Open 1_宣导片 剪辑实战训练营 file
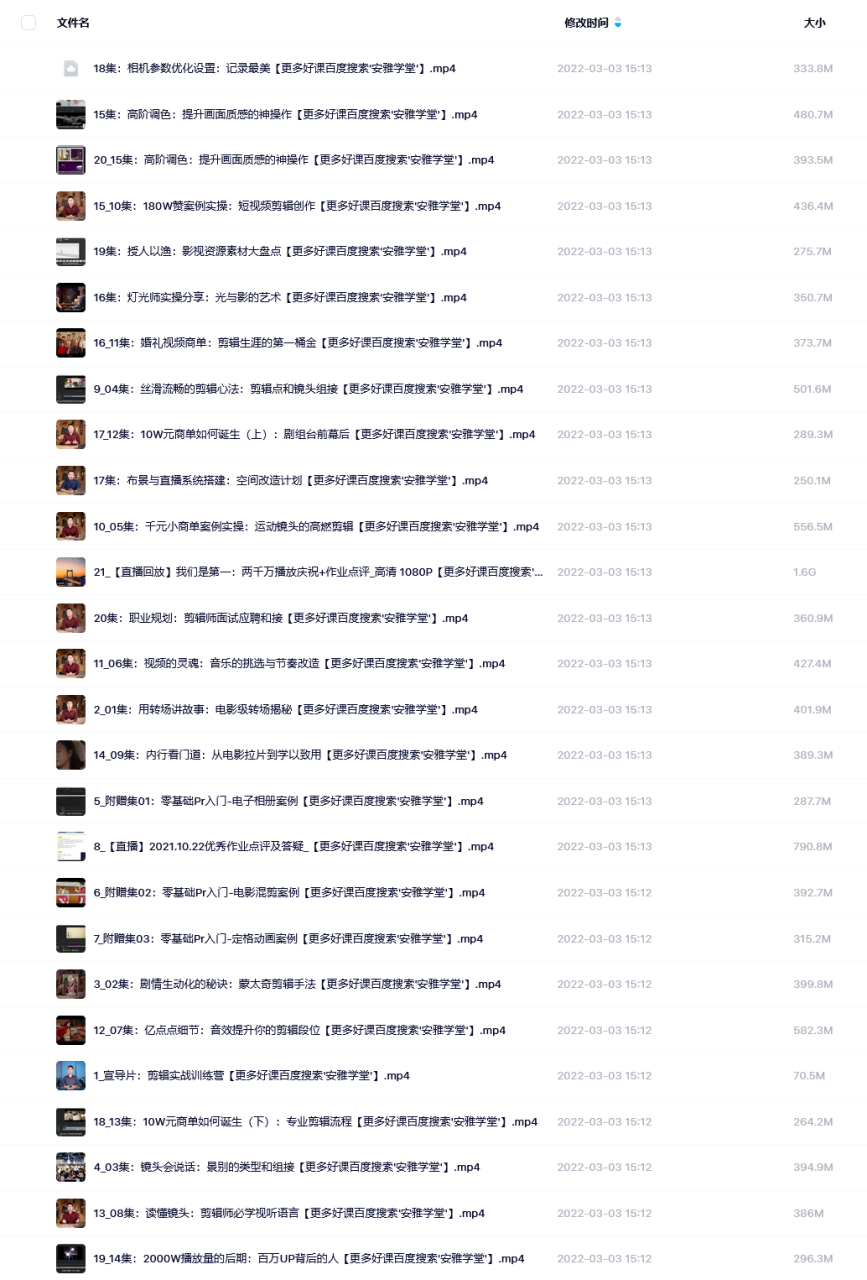The width and height of the screenshot is (867, 1280). tap(251, 1076)
